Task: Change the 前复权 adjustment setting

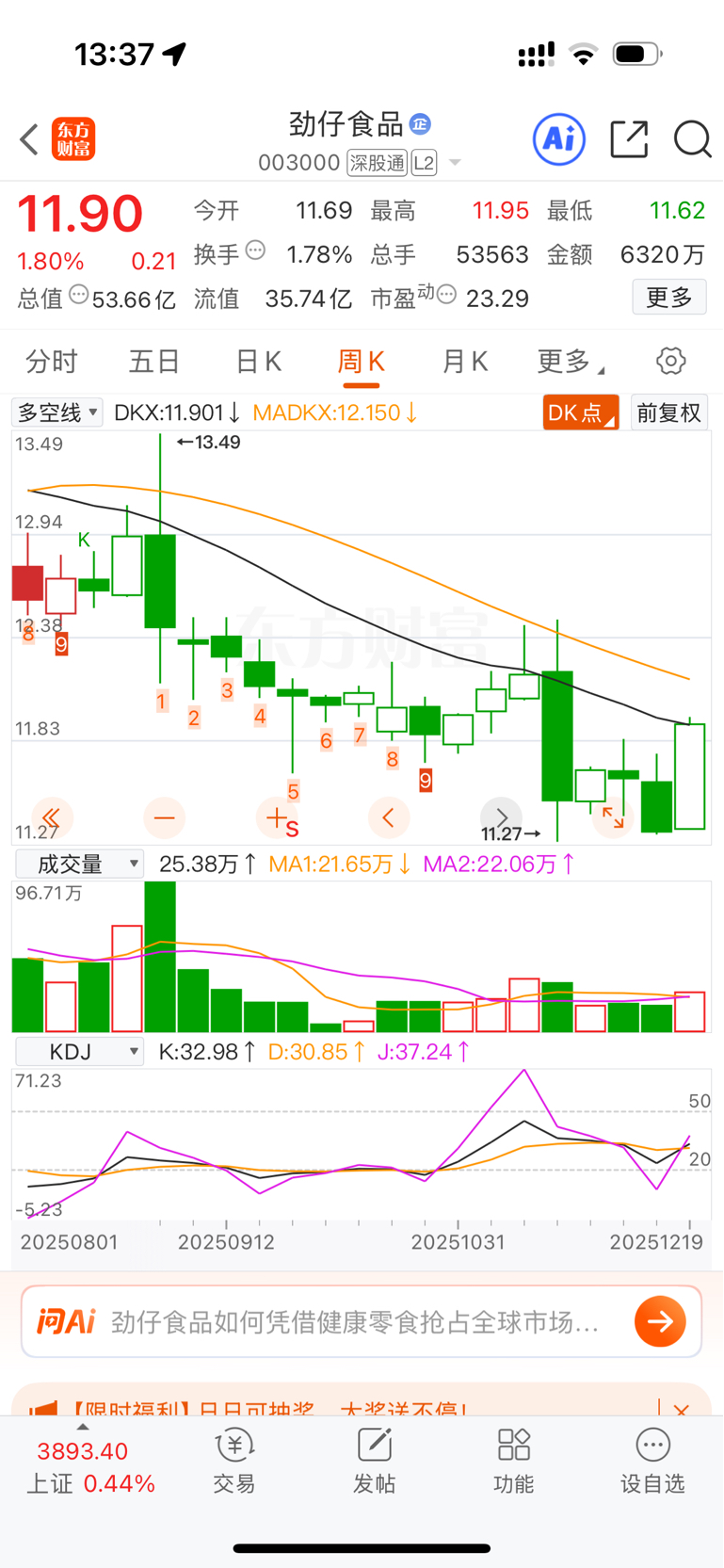Action: [668, 412]
